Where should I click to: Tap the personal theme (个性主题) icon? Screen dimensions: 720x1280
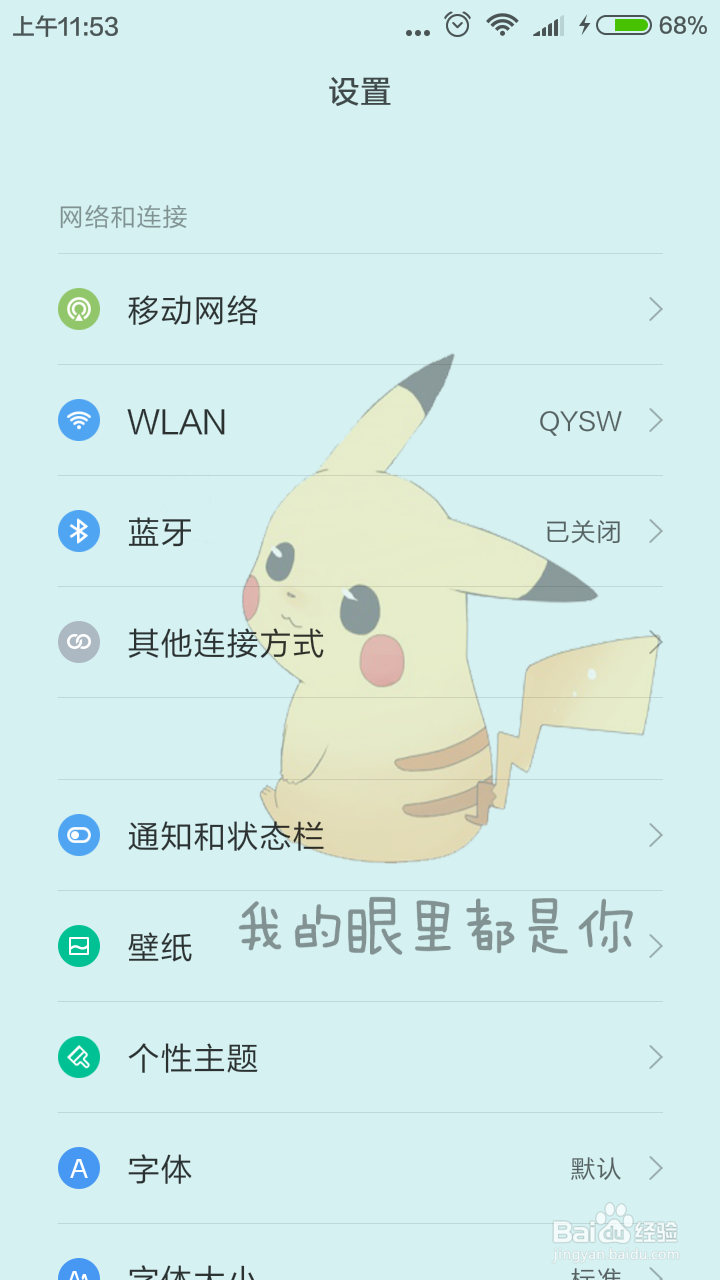pyautogui.click(x=79, y=1057)
